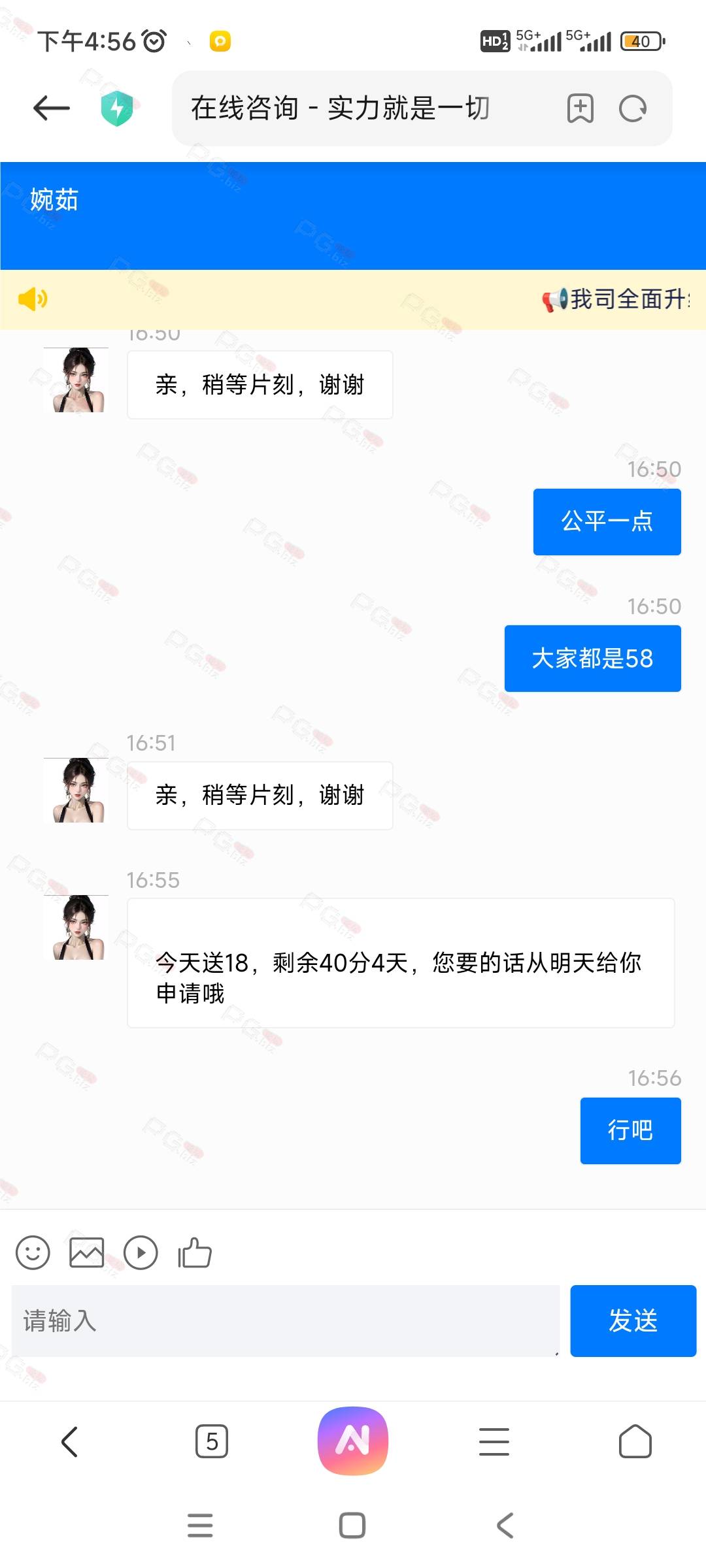Send the message with 发送
The image size is (706, 1568).
[x=633, y=1321]
